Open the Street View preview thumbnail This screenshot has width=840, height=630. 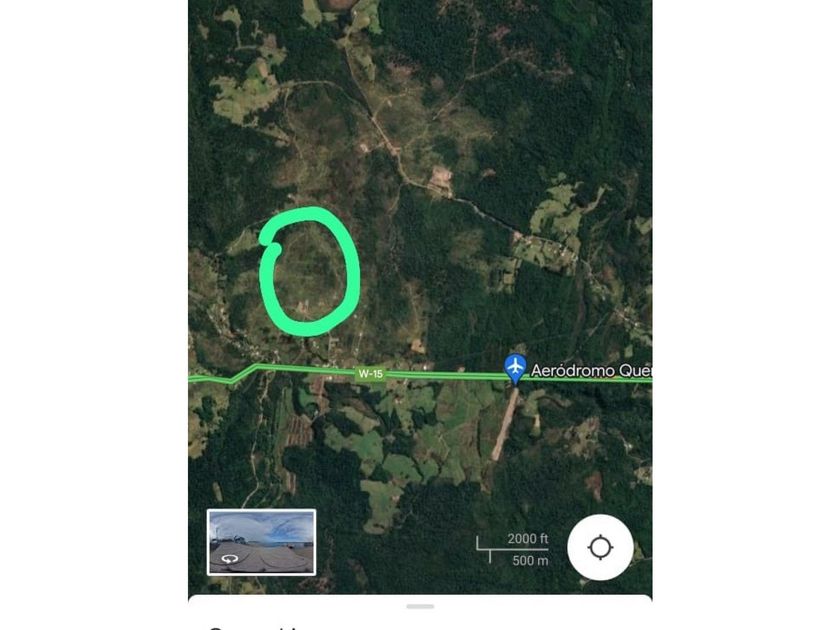click(x=261, y=542)
